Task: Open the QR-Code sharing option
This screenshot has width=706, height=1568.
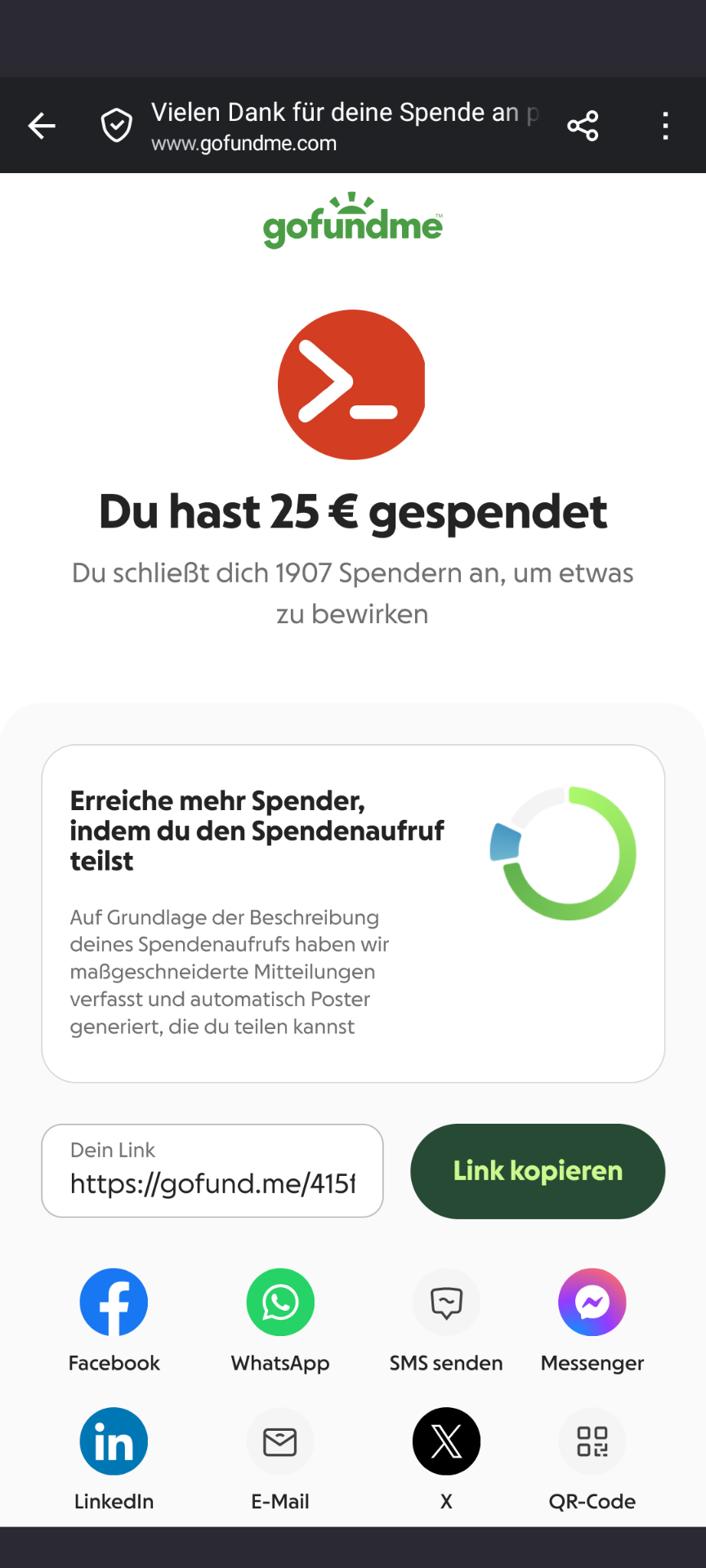Action: [x=592, y=1441]
